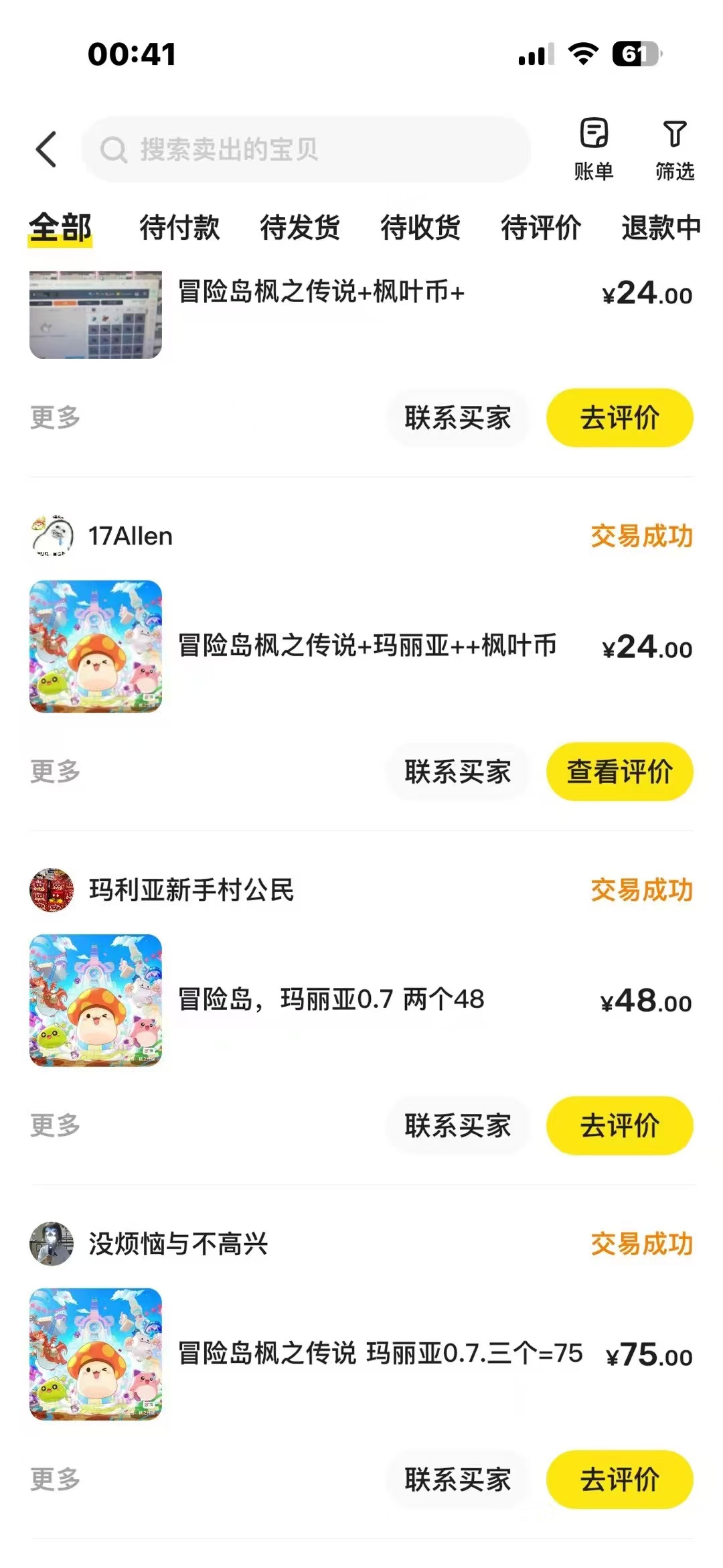723x1568 pixels.
Task: Tap 联系买家 on 17Allen's order
Action: pyautogui.click(x=458, y=772)
